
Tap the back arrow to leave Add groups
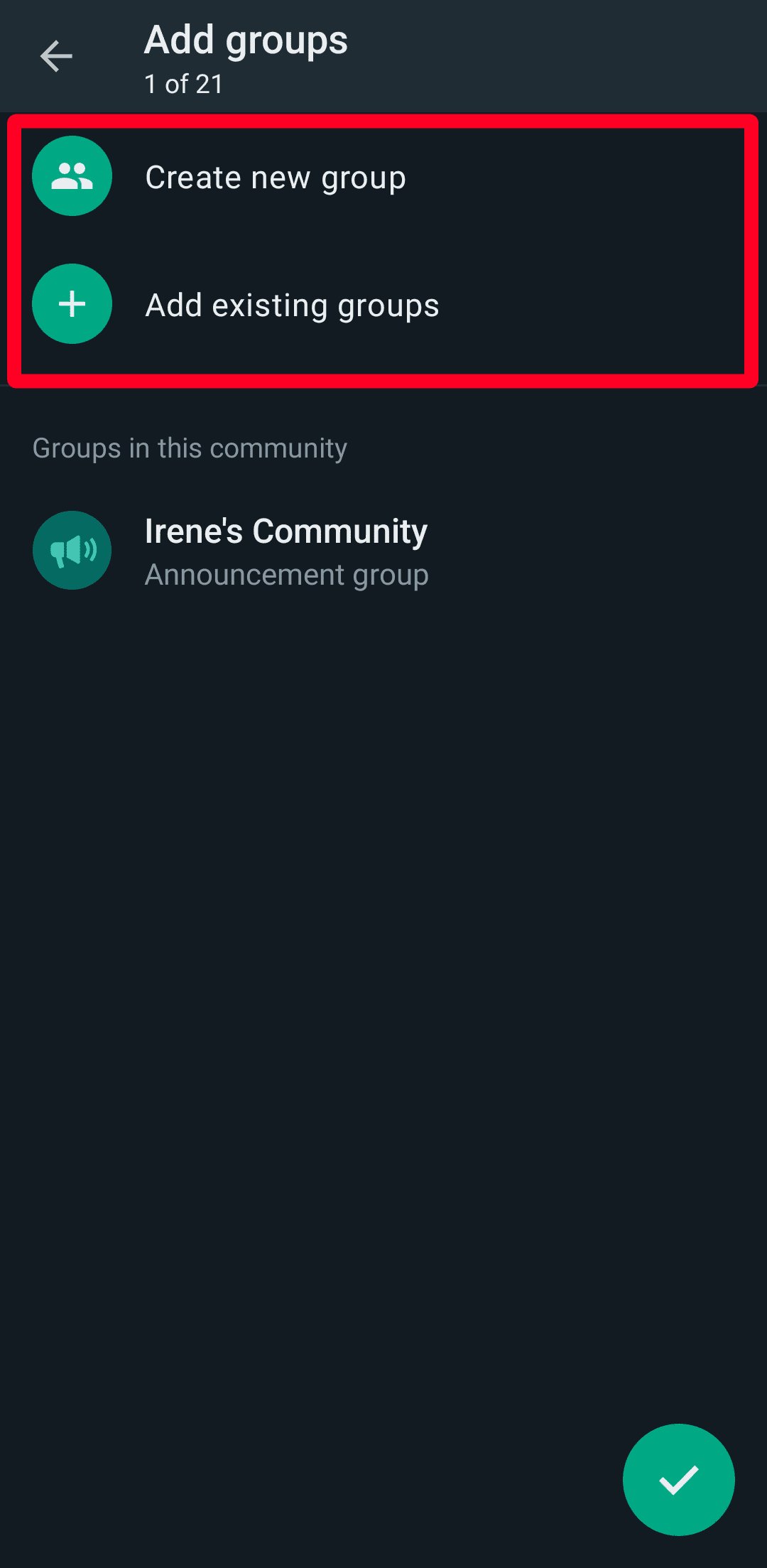[56, 57]
